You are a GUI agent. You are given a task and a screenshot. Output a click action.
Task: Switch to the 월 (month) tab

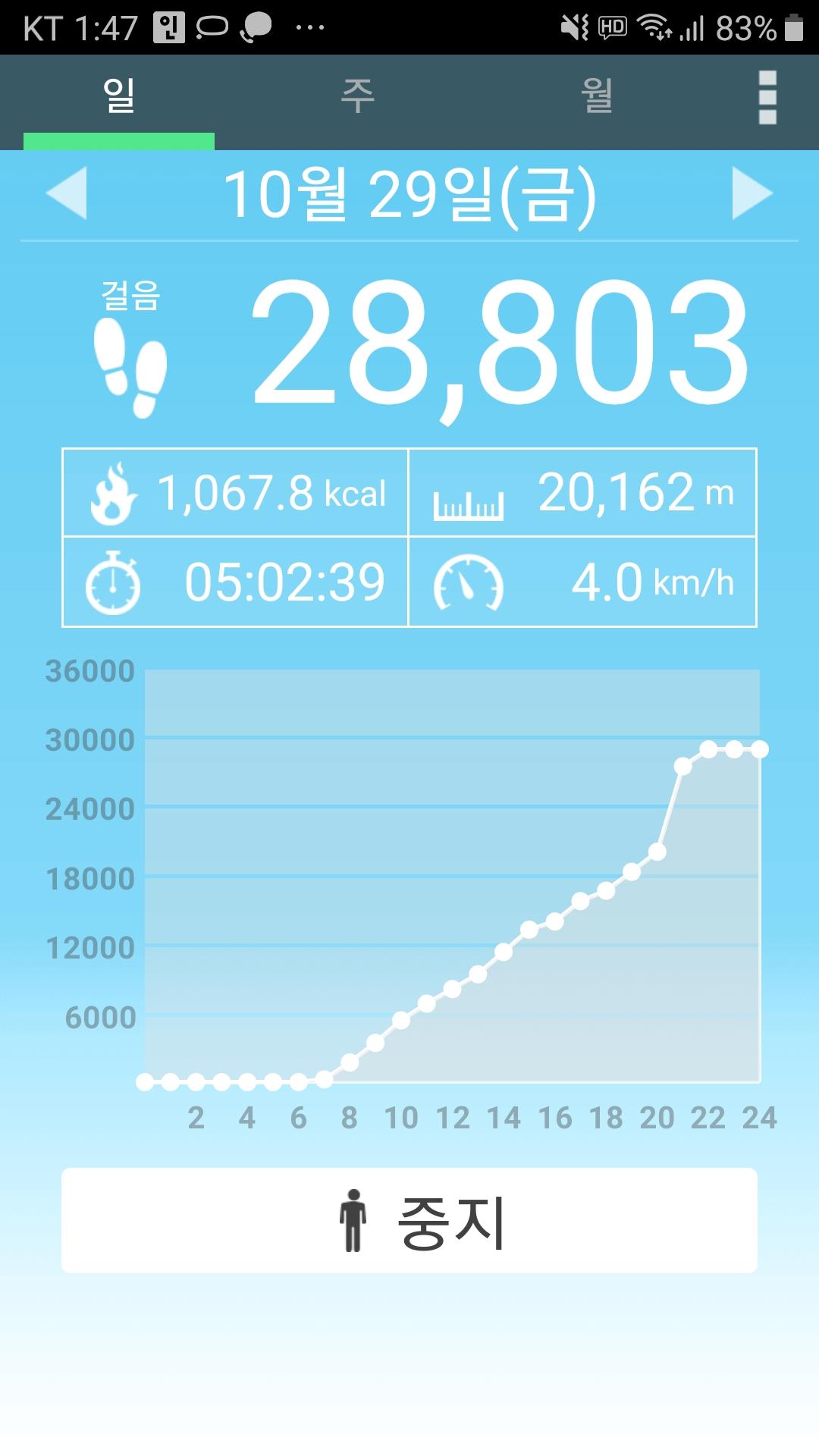pos(597,96)
